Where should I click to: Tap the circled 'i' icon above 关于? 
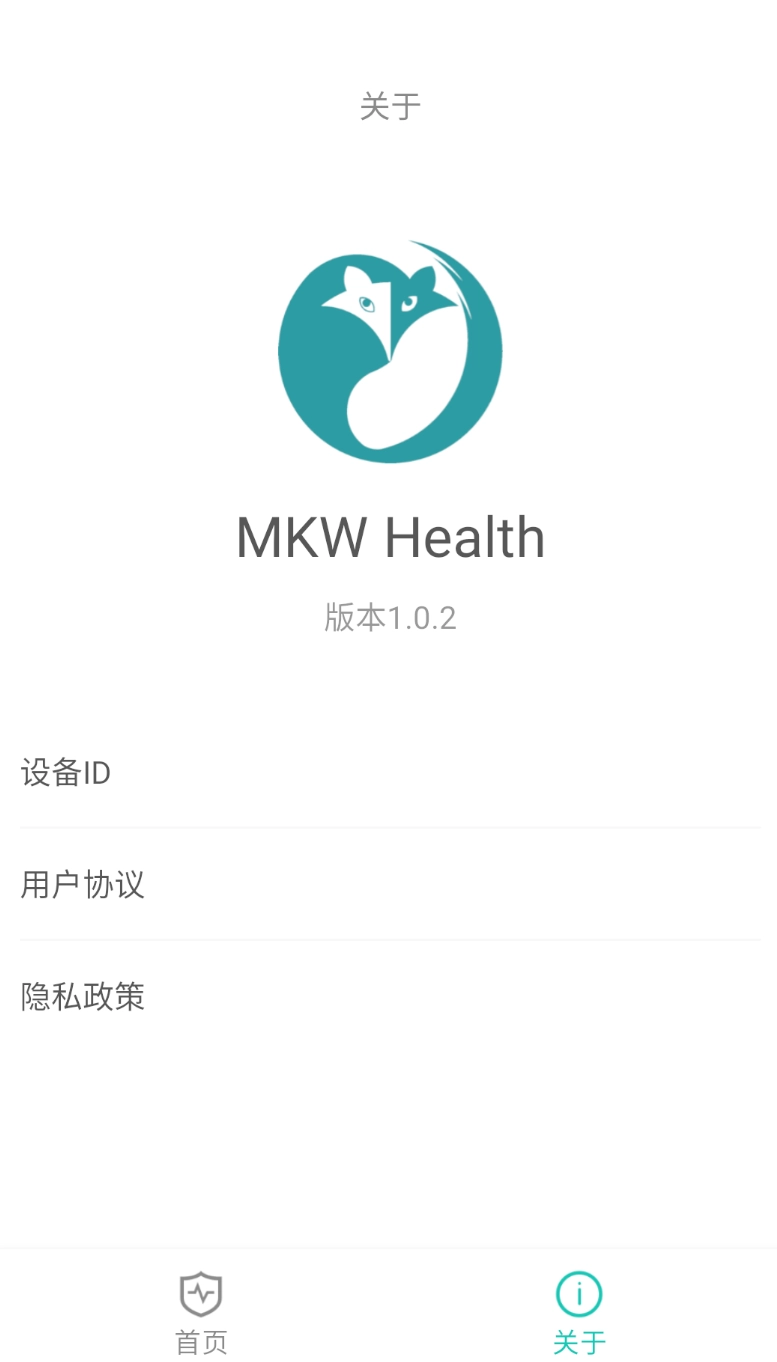(x=577, y=1292)
